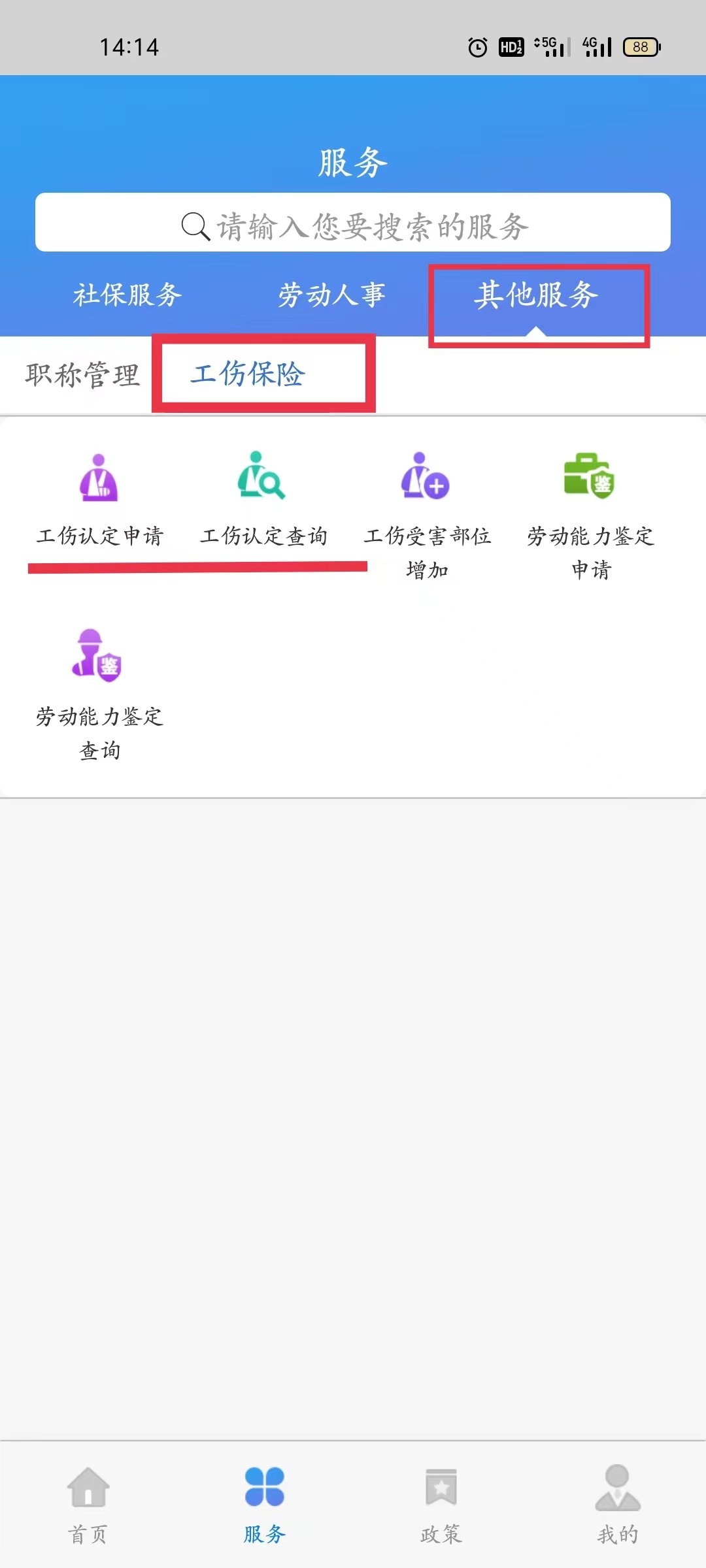Open 工伤认定申请 service

click(x=99, y=500)
